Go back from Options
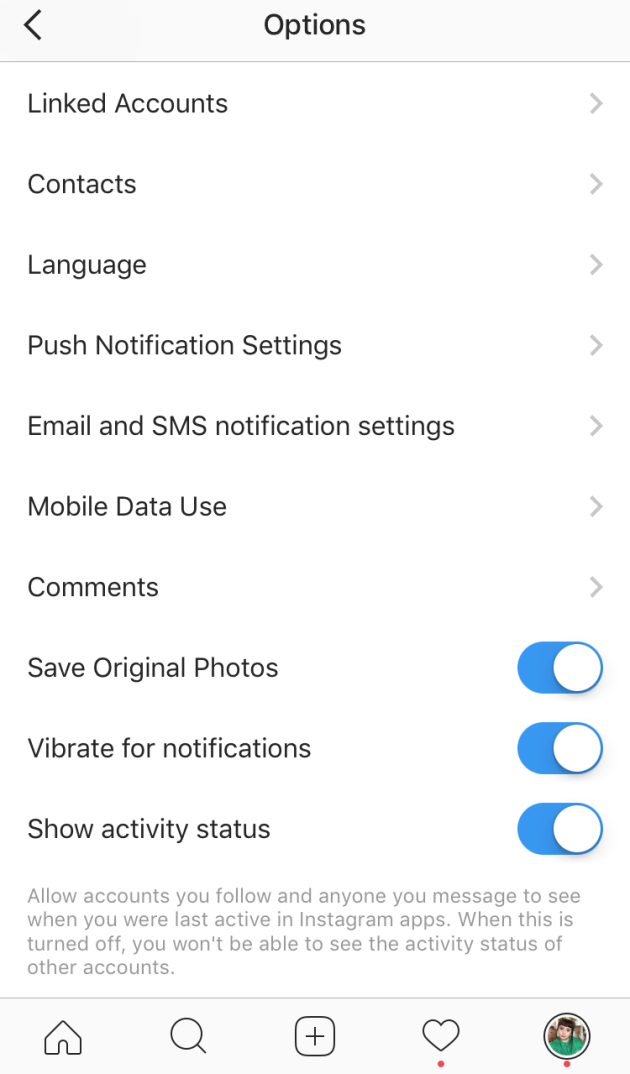The height and width of the screenshot is (1074, 630). point(33,26)
